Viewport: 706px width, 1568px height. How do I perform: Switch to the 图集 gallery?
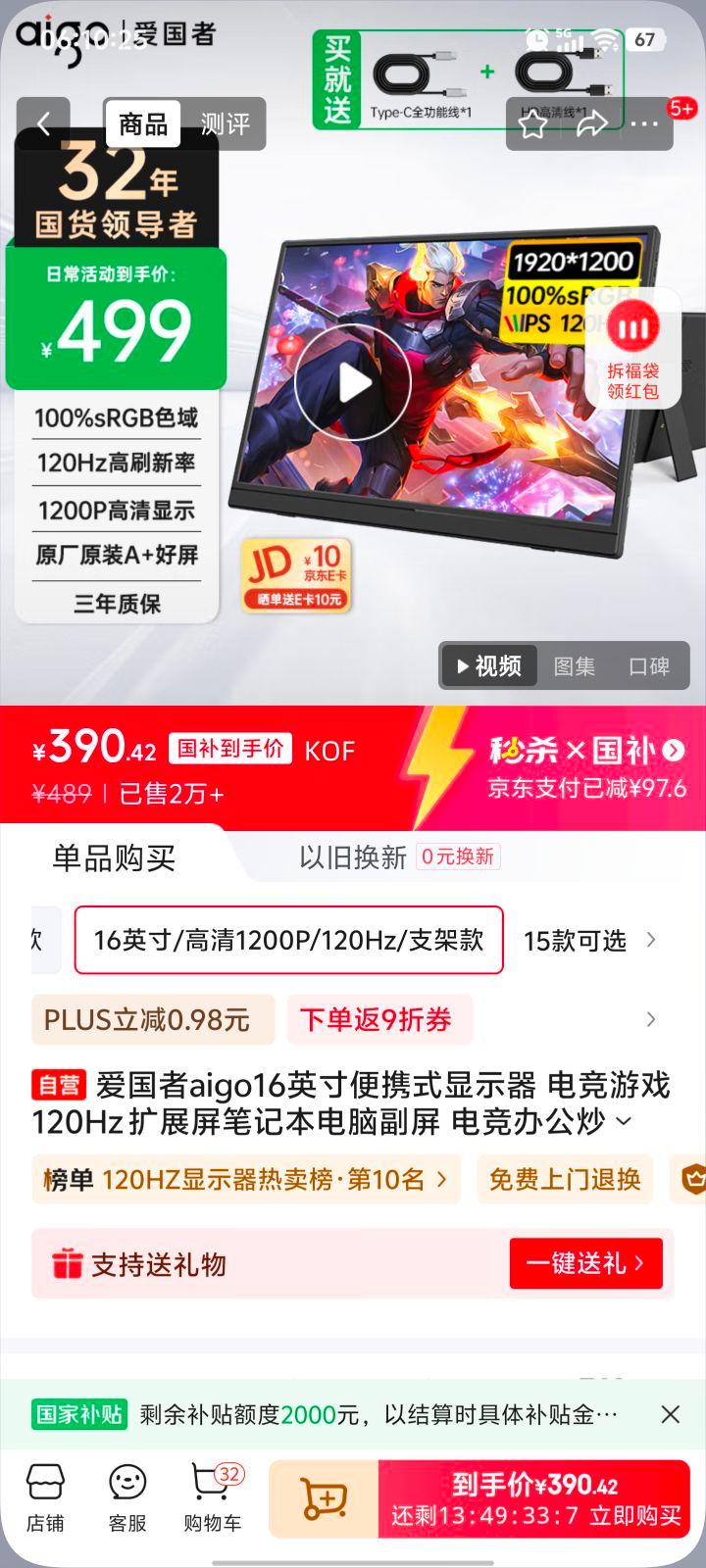574,666
